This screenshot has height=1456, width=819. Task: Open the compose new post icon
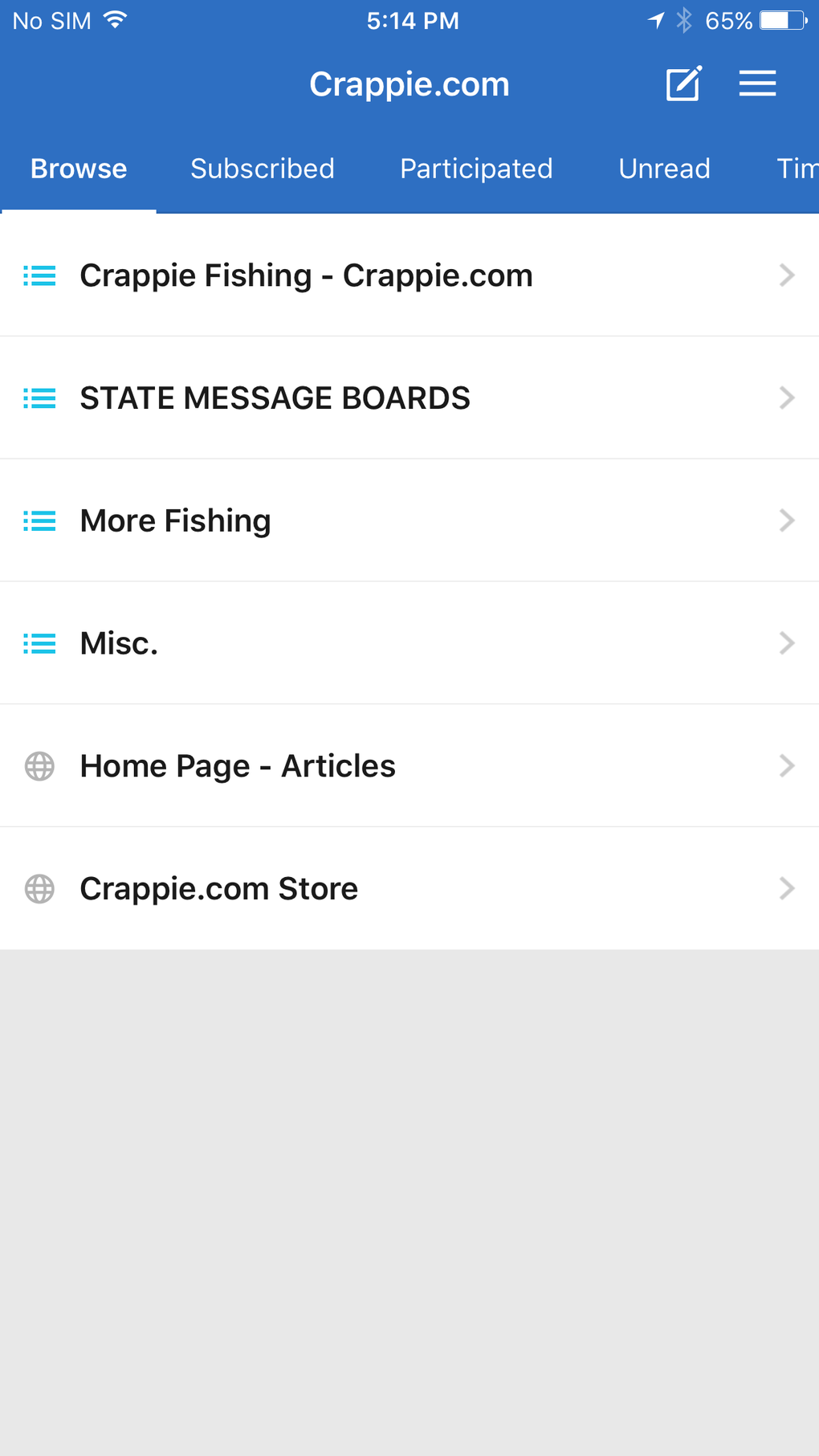(x=683, y=83)
